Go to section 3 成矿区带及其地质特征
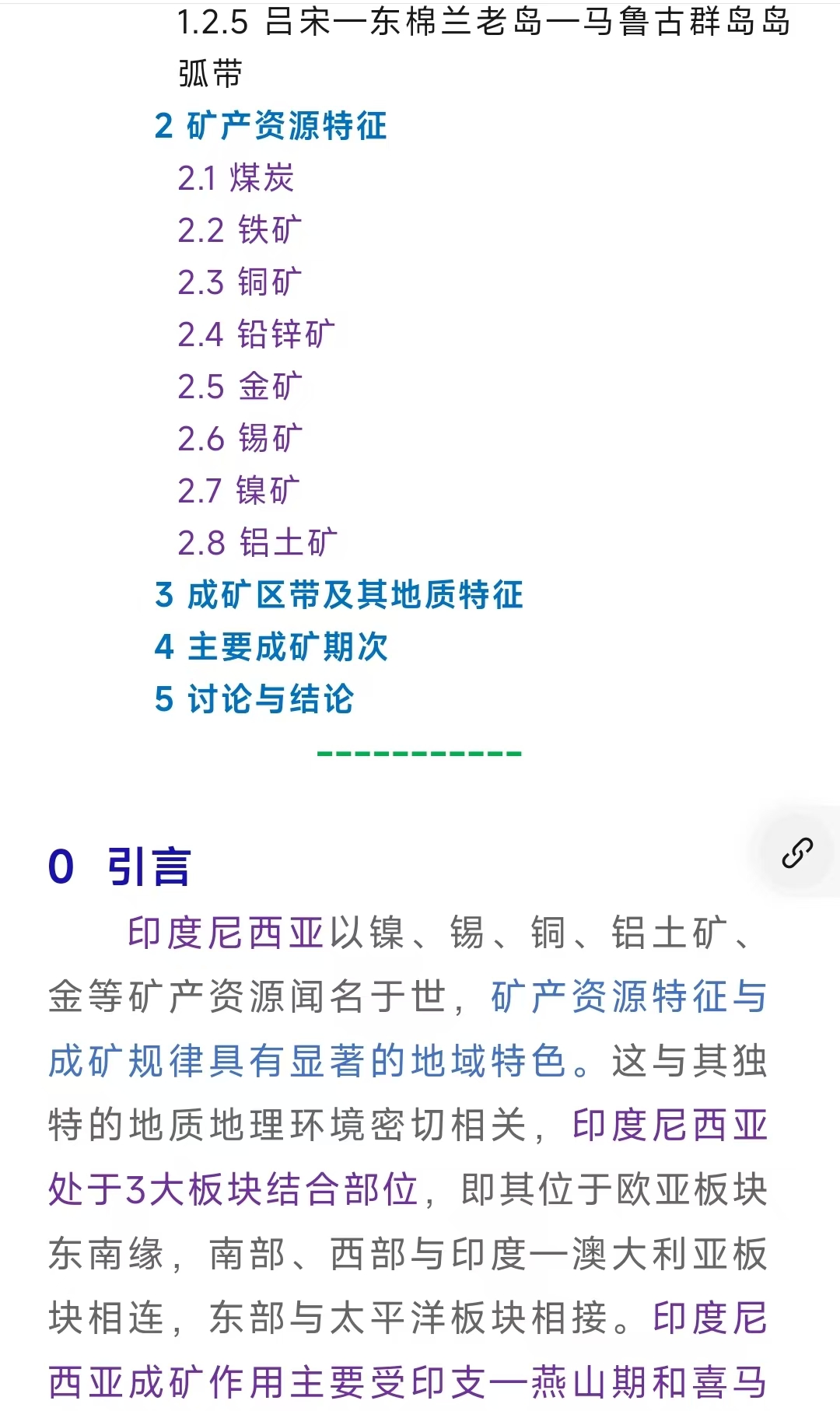 (339, 595)
